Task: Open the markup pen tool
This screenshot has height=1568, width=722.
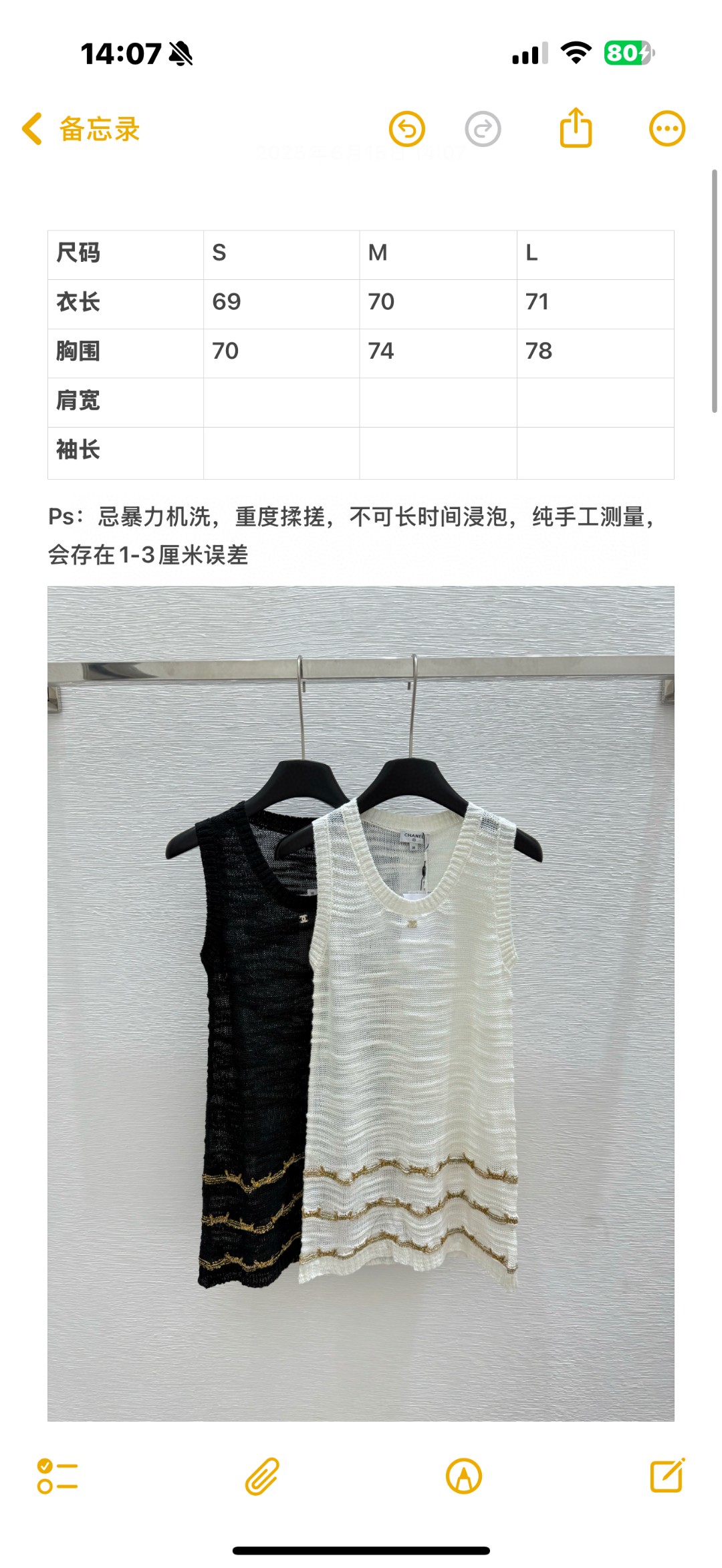Action: (464, 1476)
